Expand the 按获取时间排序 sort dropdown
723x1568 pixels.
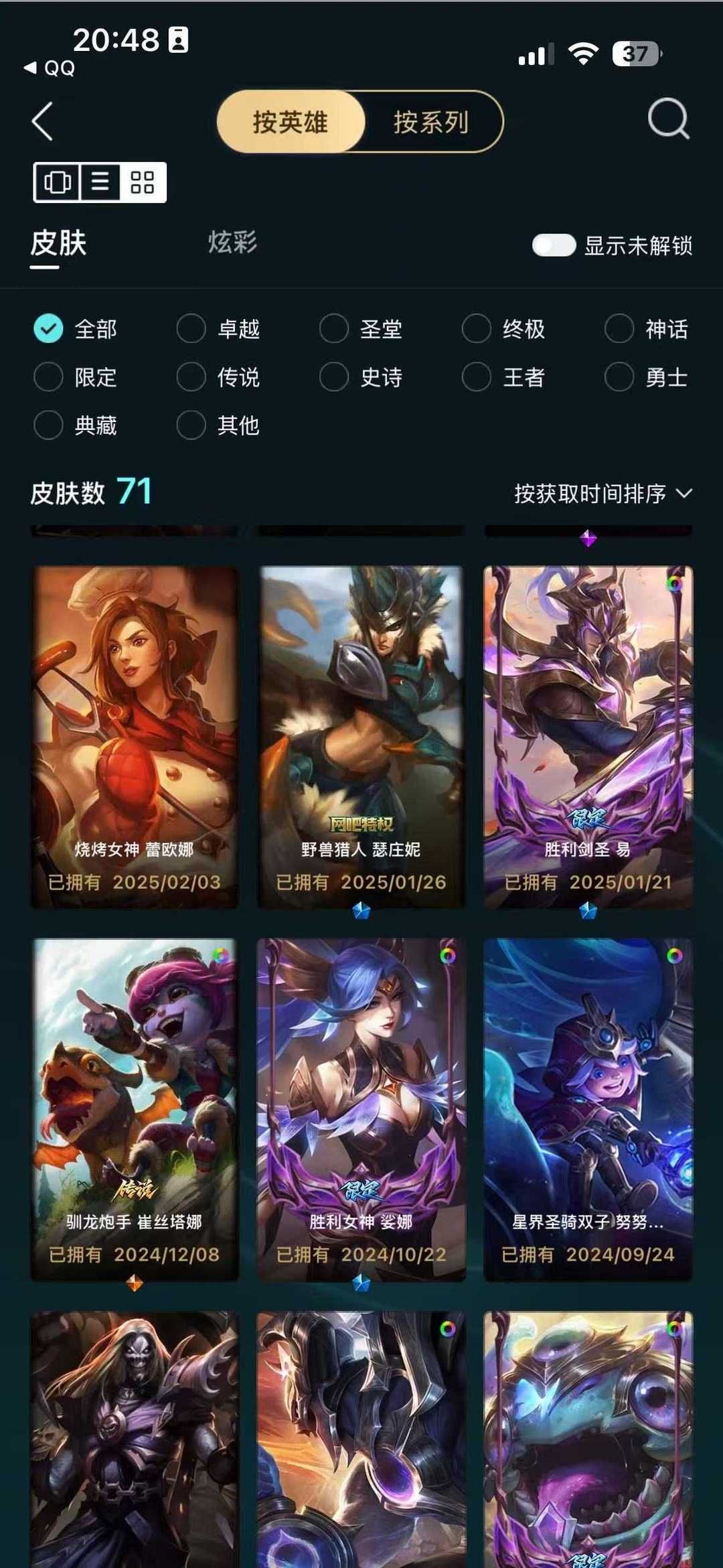pyautogui.click(x=603, y=494)
